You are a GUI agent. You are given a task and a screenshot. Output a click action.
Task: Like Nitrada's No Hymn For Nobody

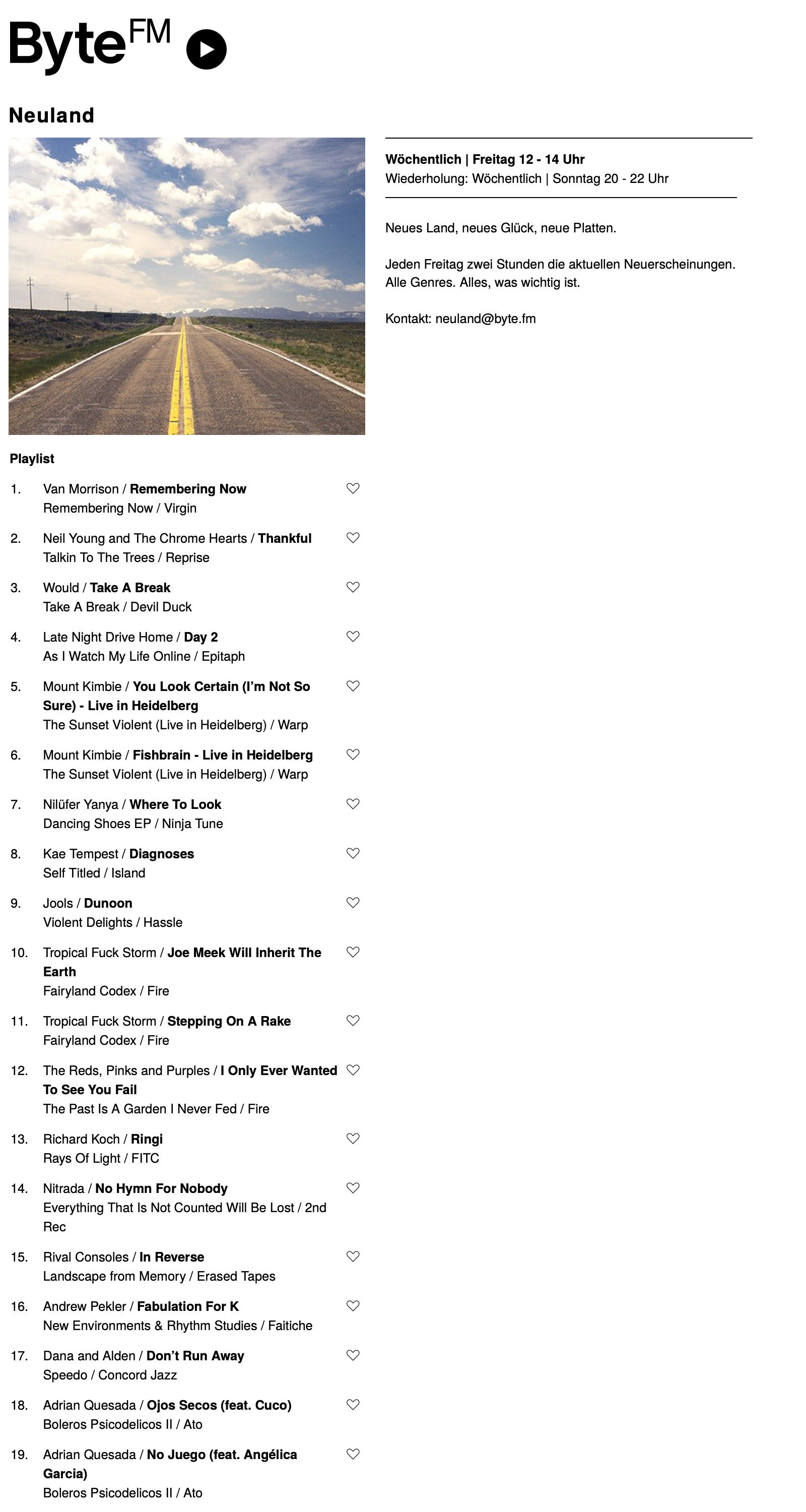tap(353, 1187)
